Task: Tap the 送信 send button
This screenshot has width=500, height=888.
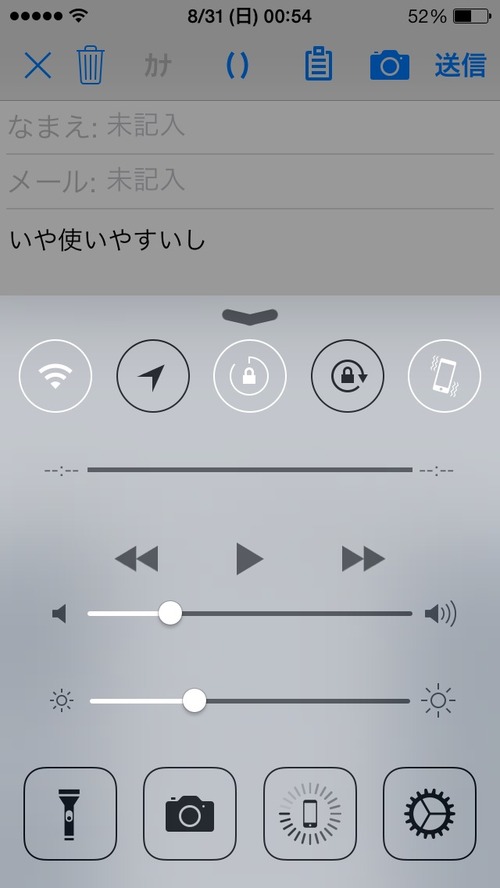Action: (x=460, y=66)
